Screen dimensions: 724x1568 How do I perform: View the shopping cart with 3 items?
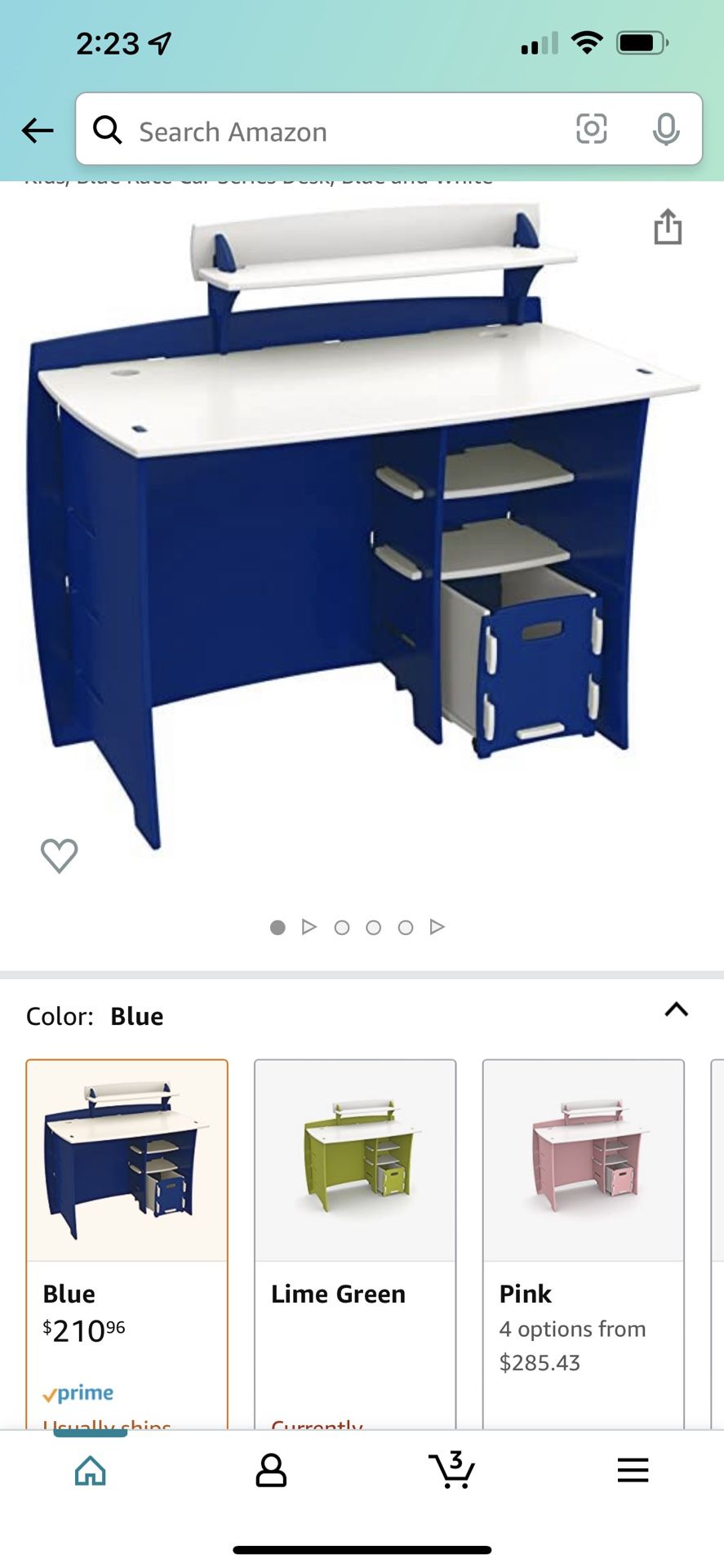pyautogui.click(x=452, y=1470)
